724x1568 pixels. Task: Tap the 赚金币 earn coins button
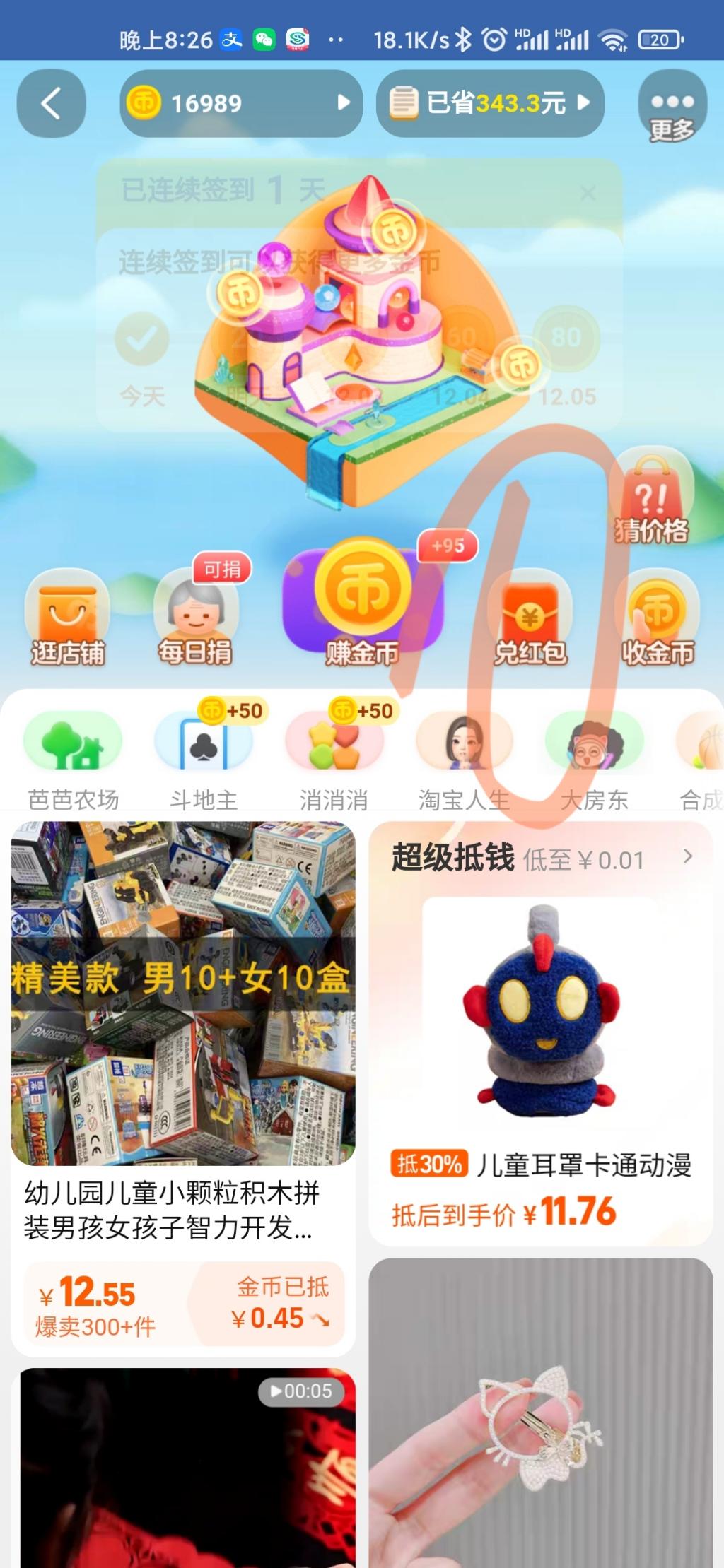362,601
